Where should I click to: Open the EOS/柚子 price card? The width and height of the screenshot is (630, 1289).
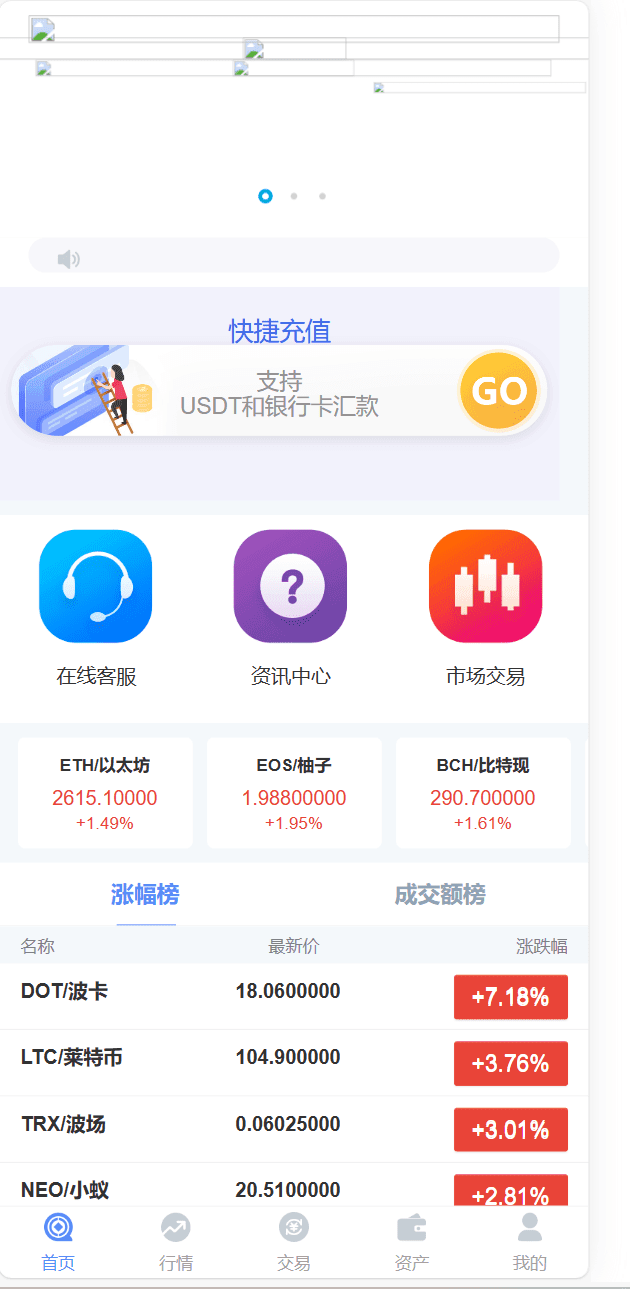coord(294,793)
